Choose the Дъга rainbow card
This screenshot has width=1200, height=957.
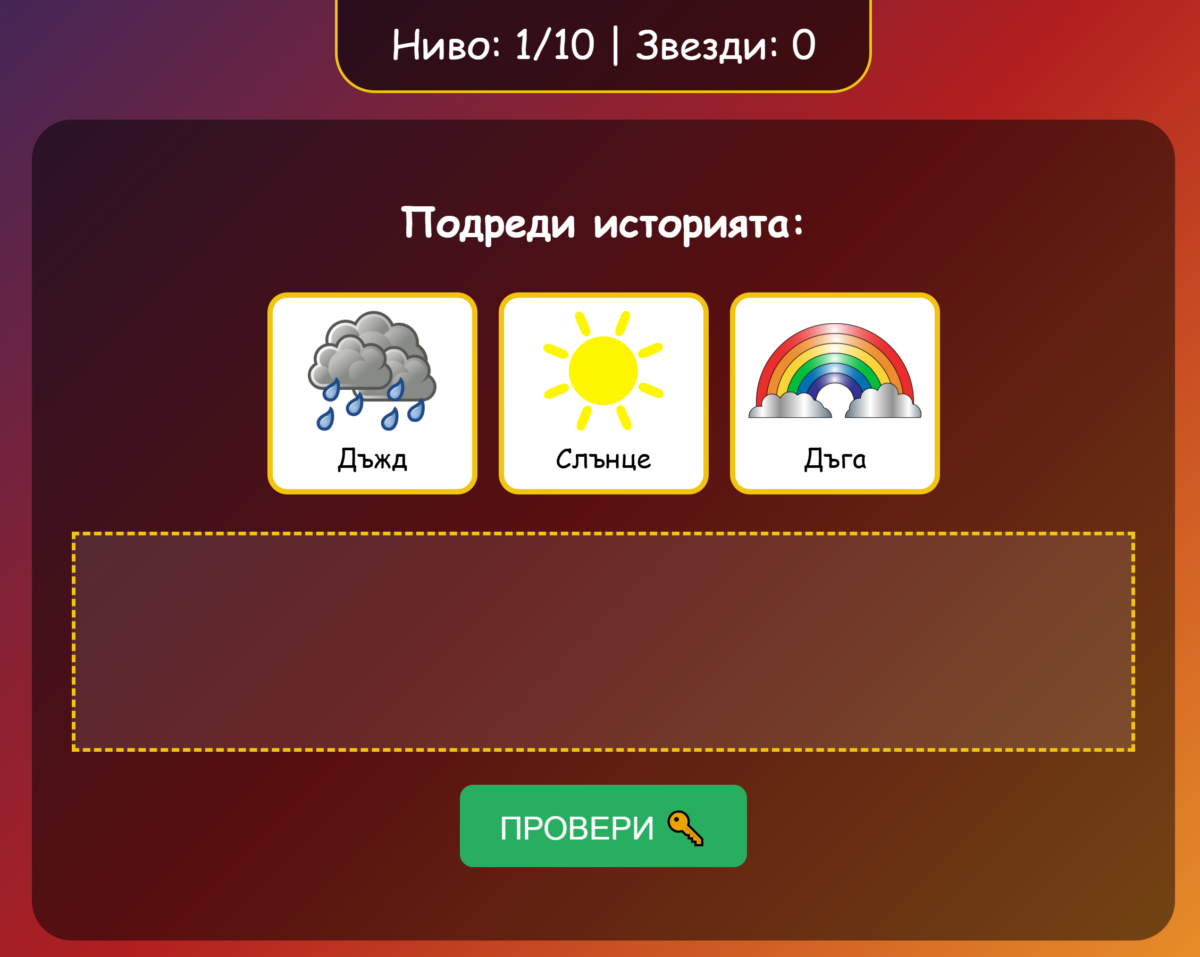pos(835,393)
